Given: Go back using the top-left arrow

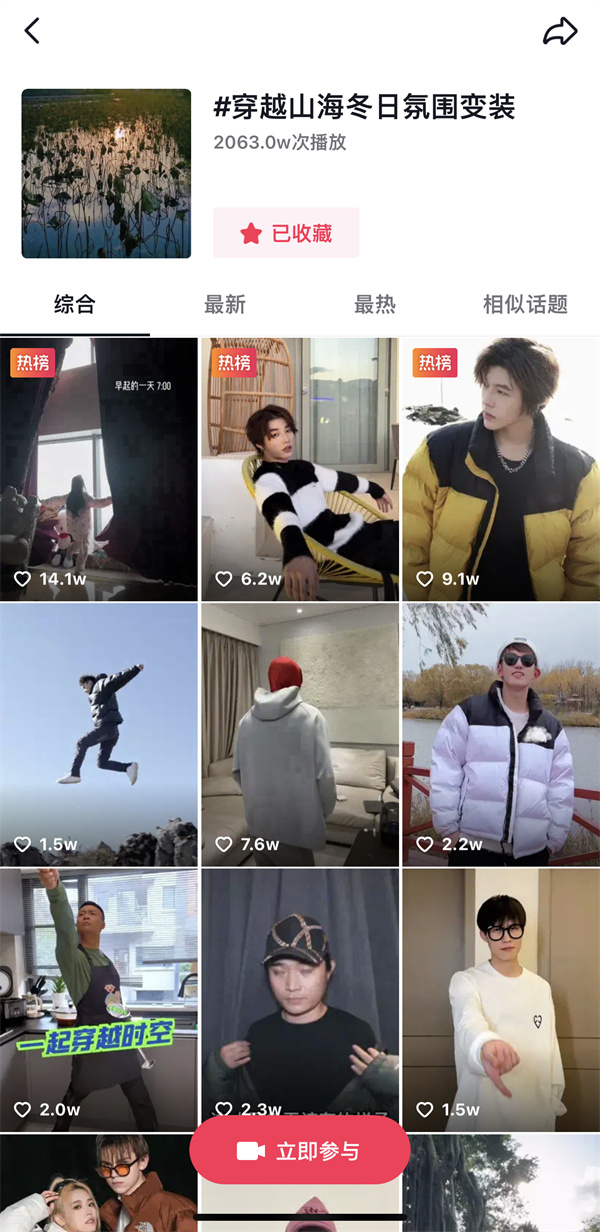Looking at the screenshot, I should pos(32,31).
